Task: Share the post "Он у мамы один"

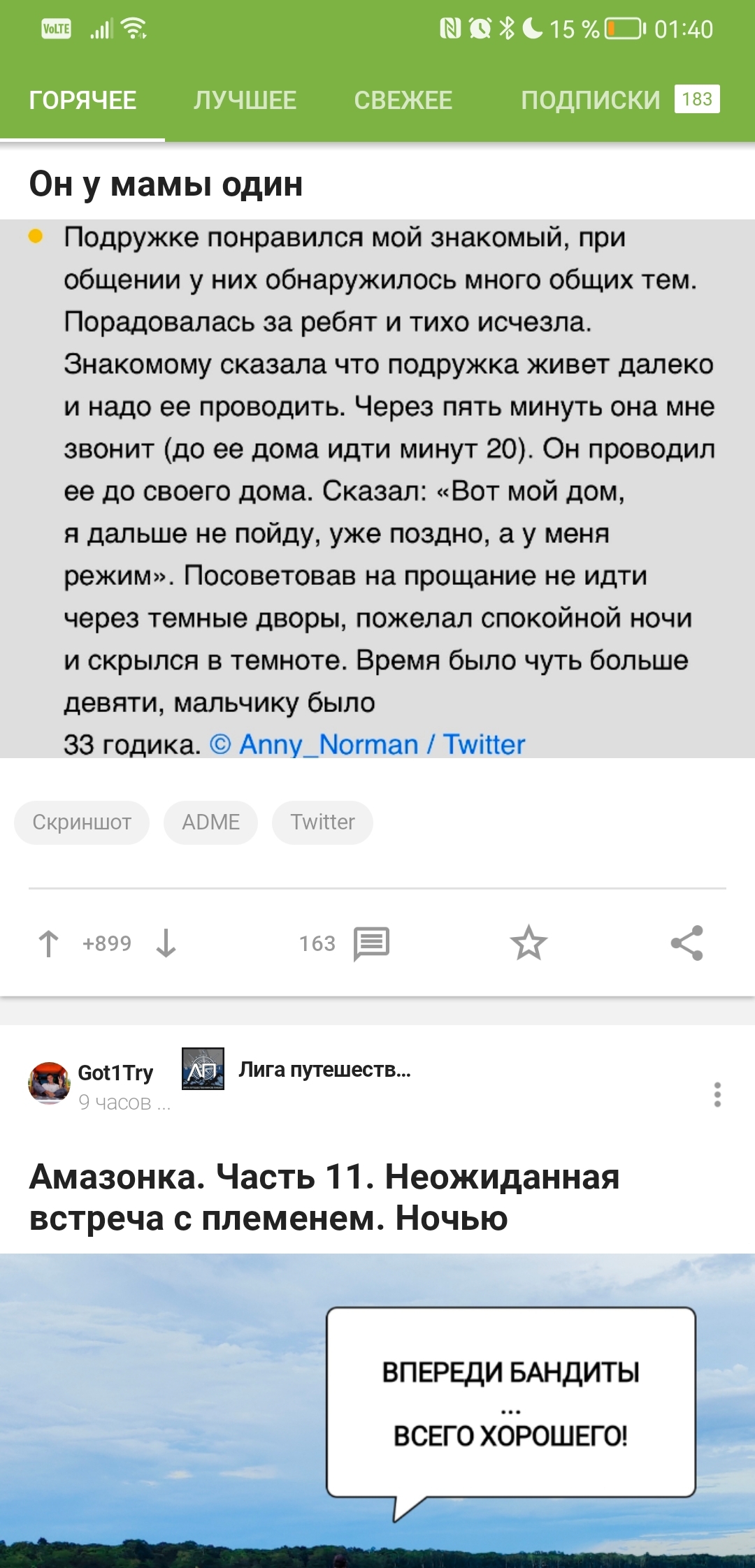Action: pos(686,943)
